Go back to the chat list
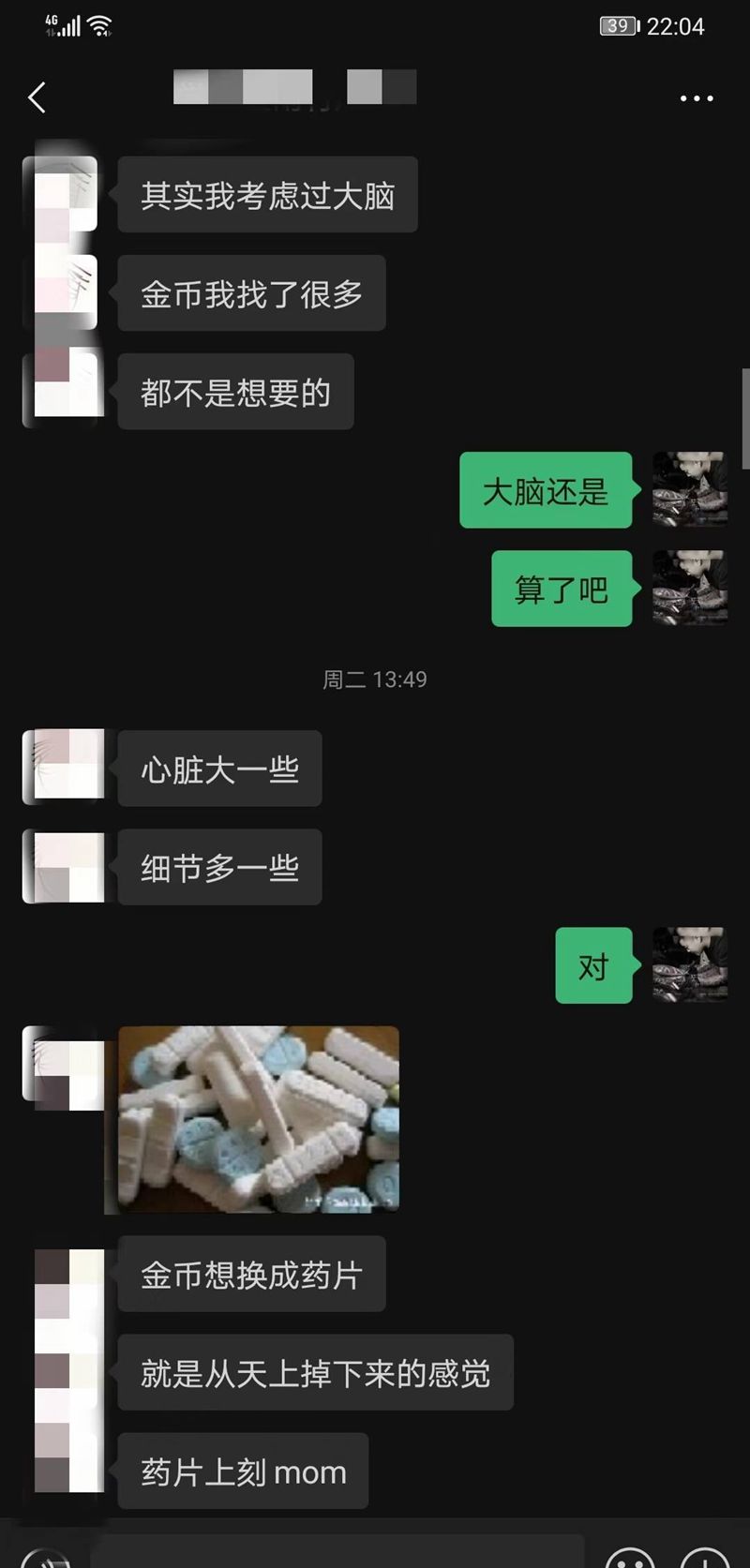 [37, 97]
